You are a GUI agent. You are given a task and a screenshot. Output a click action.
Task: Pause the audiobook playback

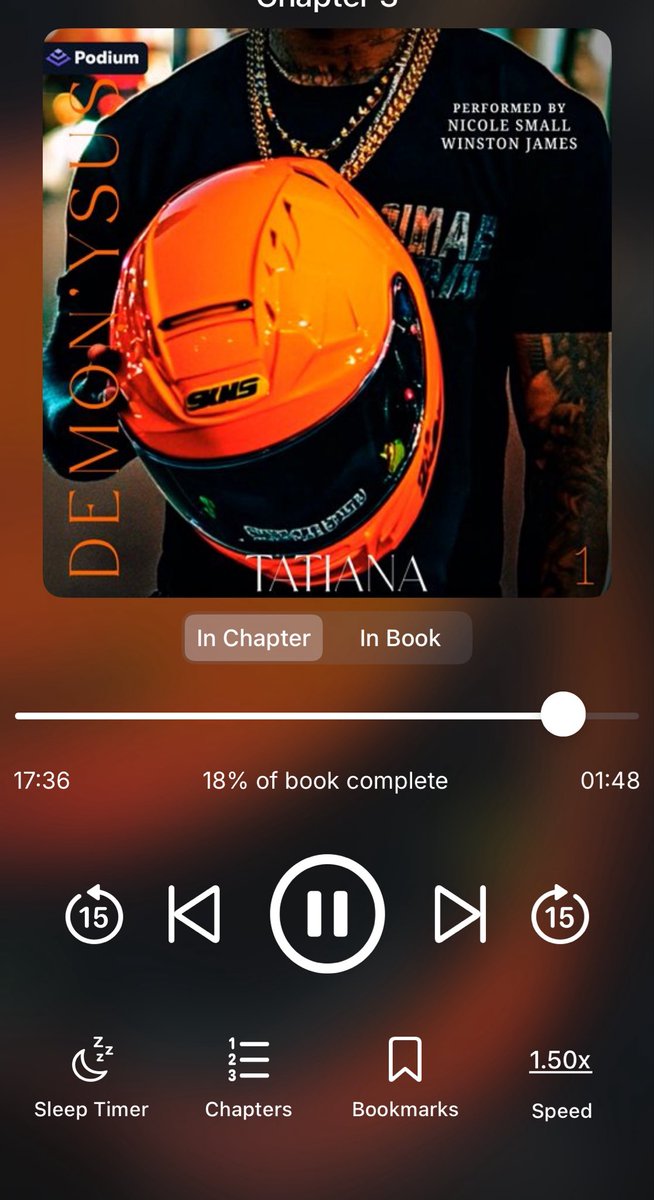point(327,914)
